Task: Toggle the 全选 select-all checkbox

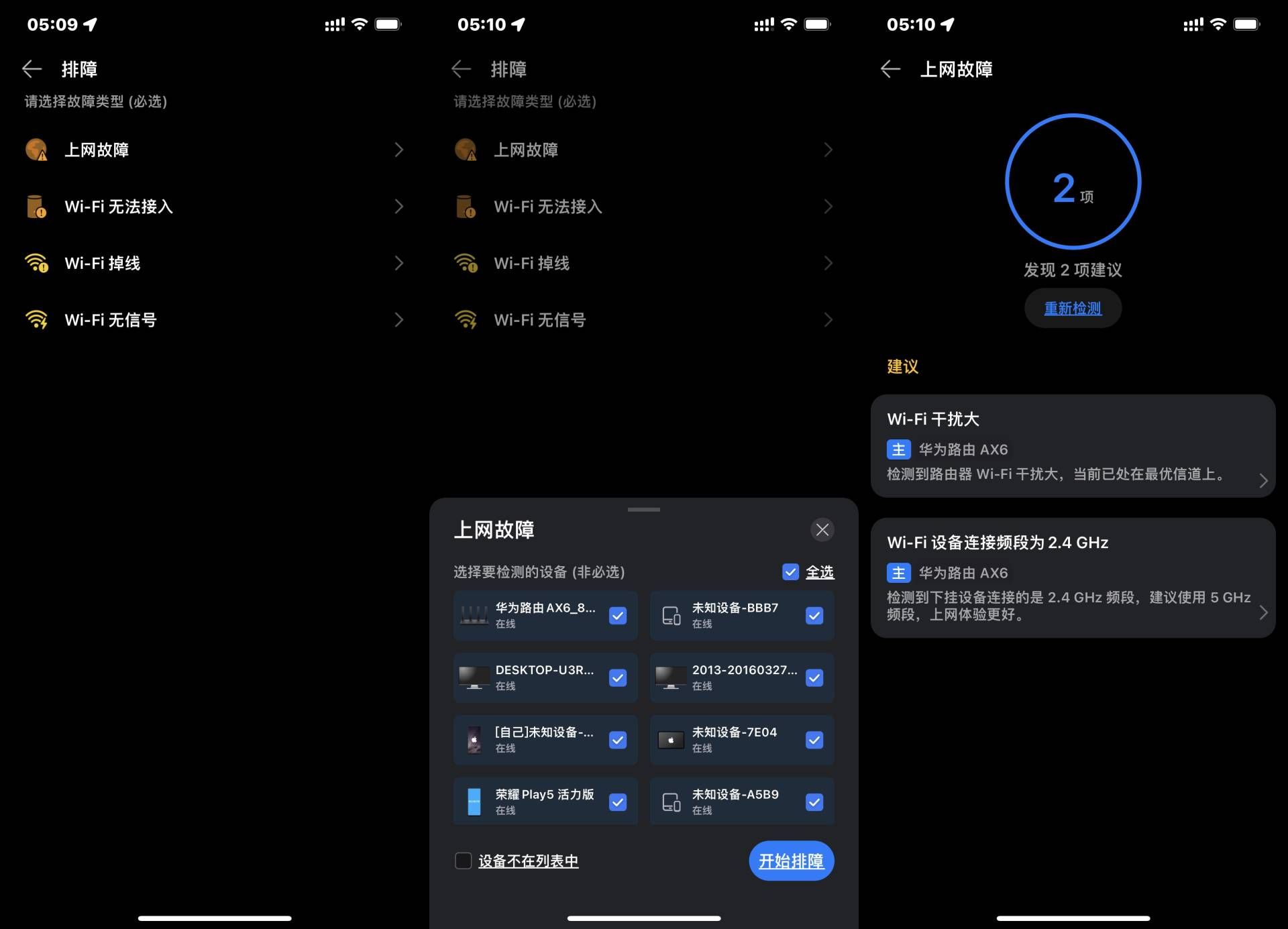Action: 790,571
